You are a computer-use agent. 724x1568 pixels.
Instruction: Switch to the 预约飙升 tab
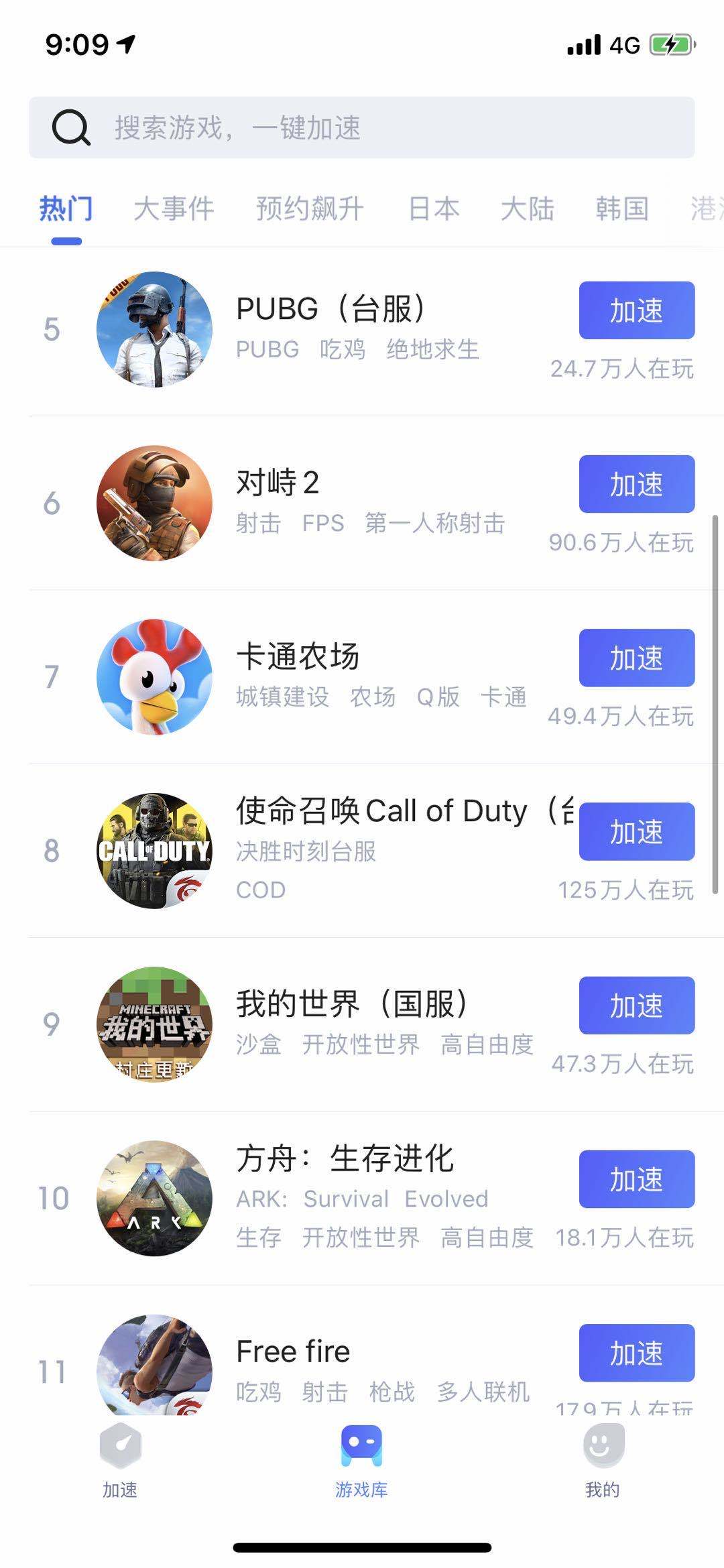[310, 209]
